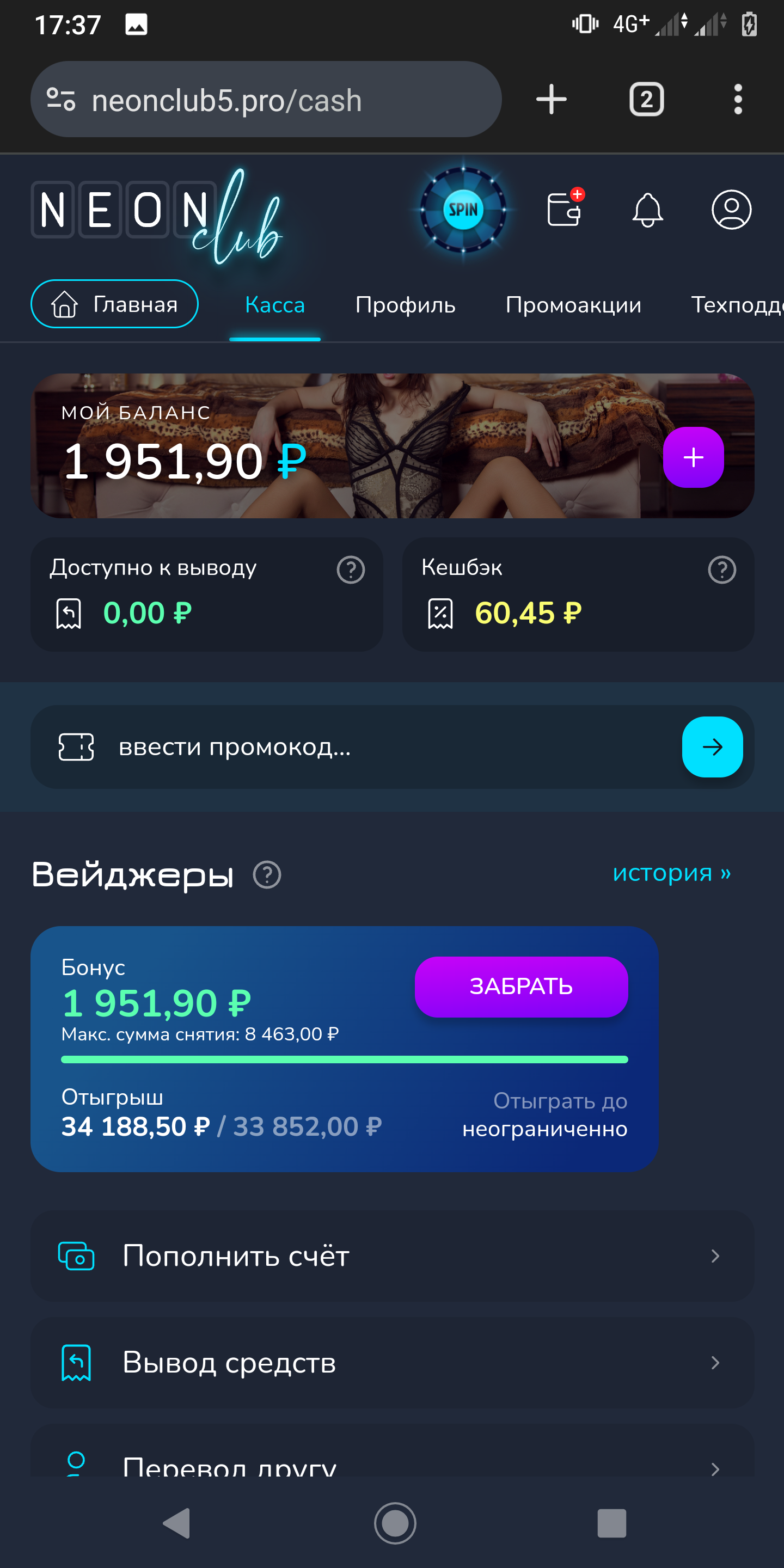The height and width of the screenshot is (1568, 784).
Task: Show help for Кешбэк
Action: [x=722, y=569]
